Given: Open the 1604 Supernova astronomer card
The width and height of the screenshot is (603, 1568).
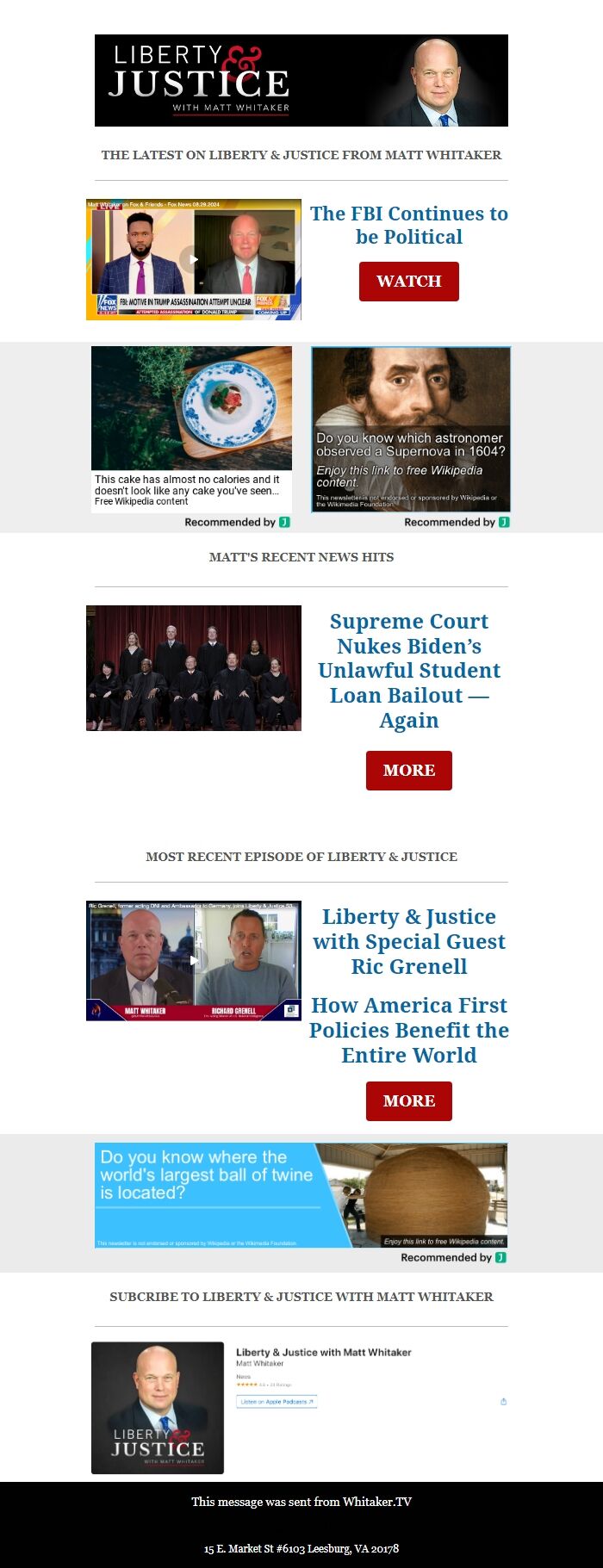Looking at the screenshot, I should pyautogui.click(x=411, y=429).
